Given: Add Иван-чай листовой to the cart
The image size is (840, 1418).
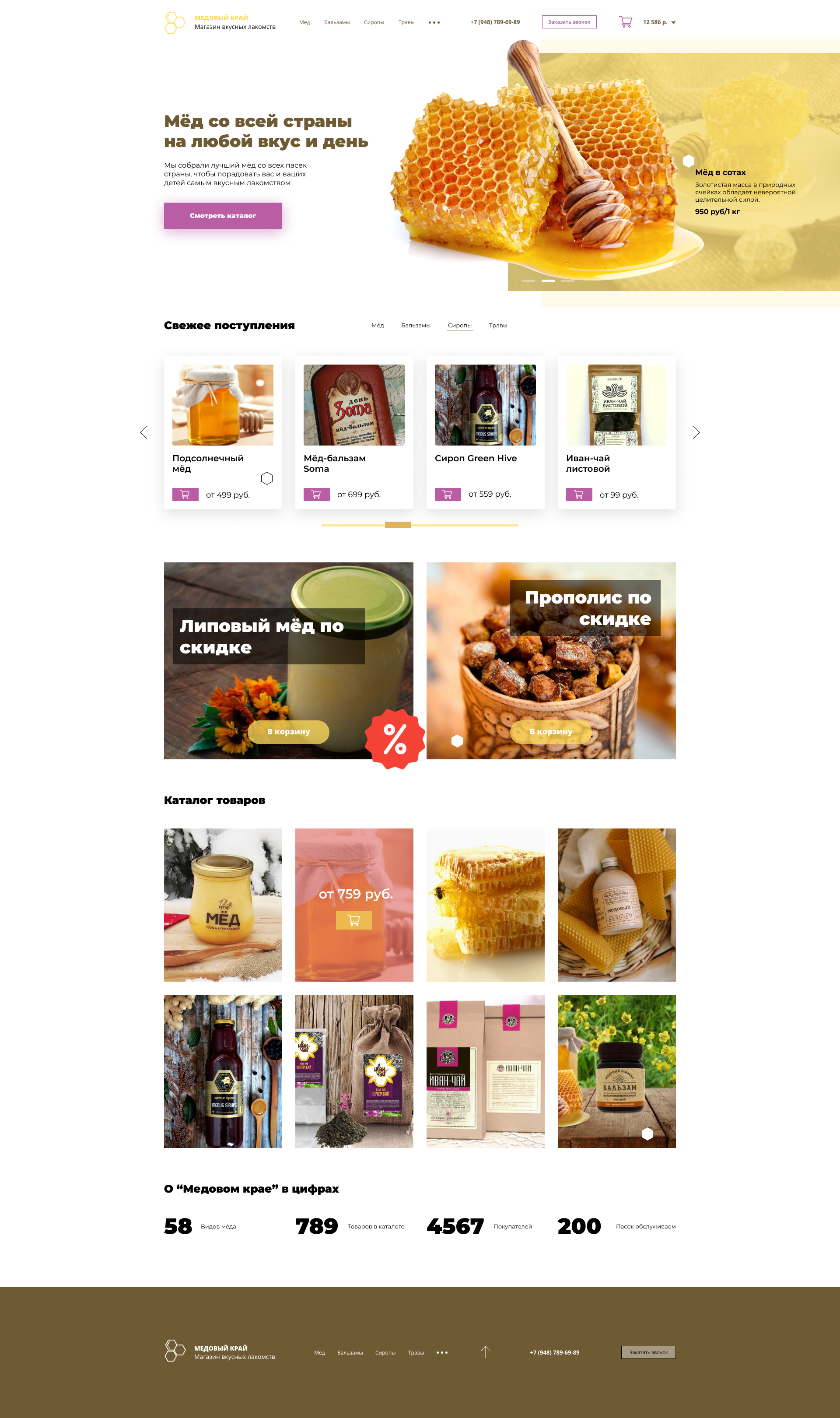Looking at the screenshot, I should point(578,495).
